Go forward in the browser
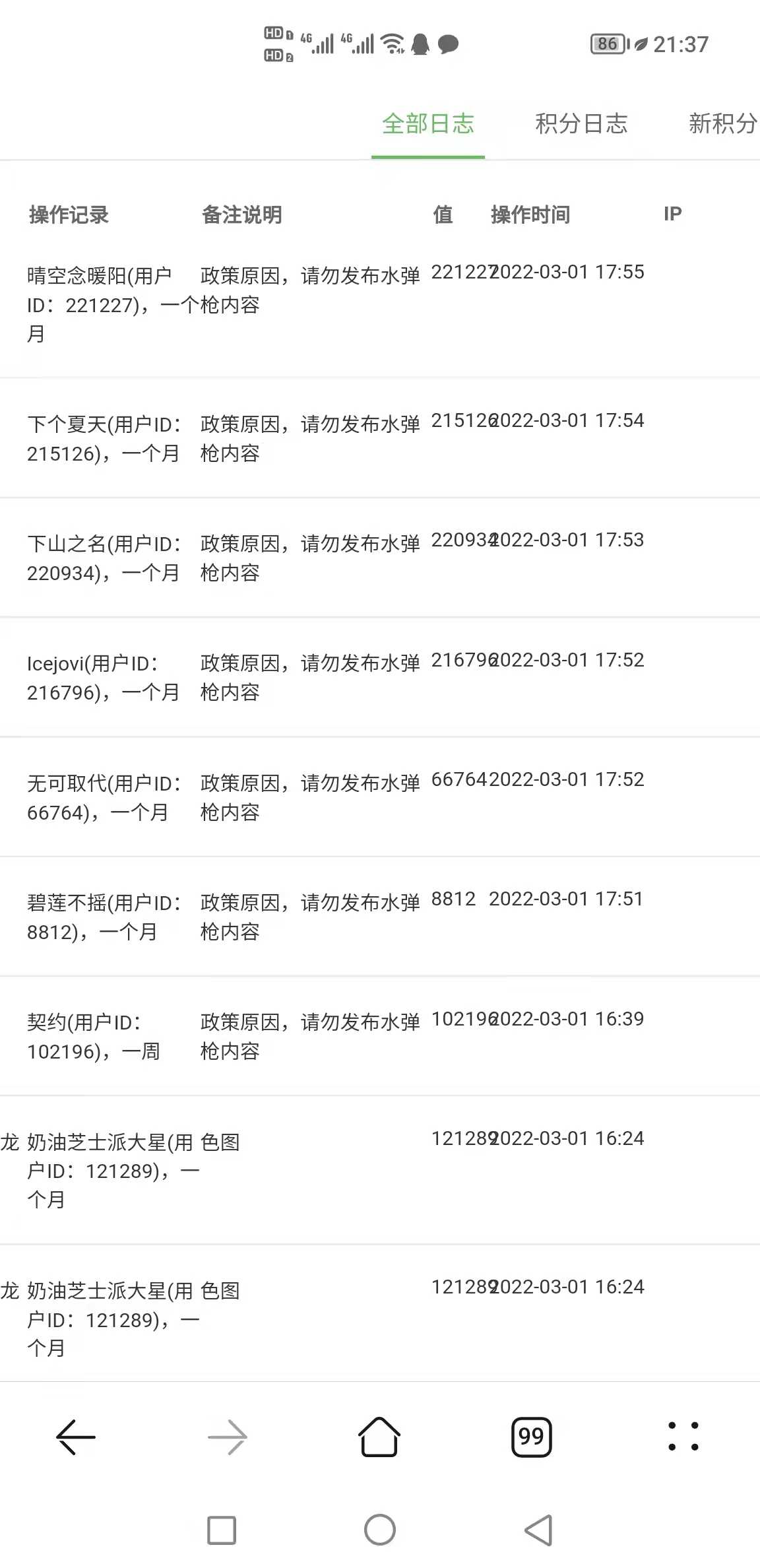Viewport: 760px width, 1568px height. coord(228,1437)
